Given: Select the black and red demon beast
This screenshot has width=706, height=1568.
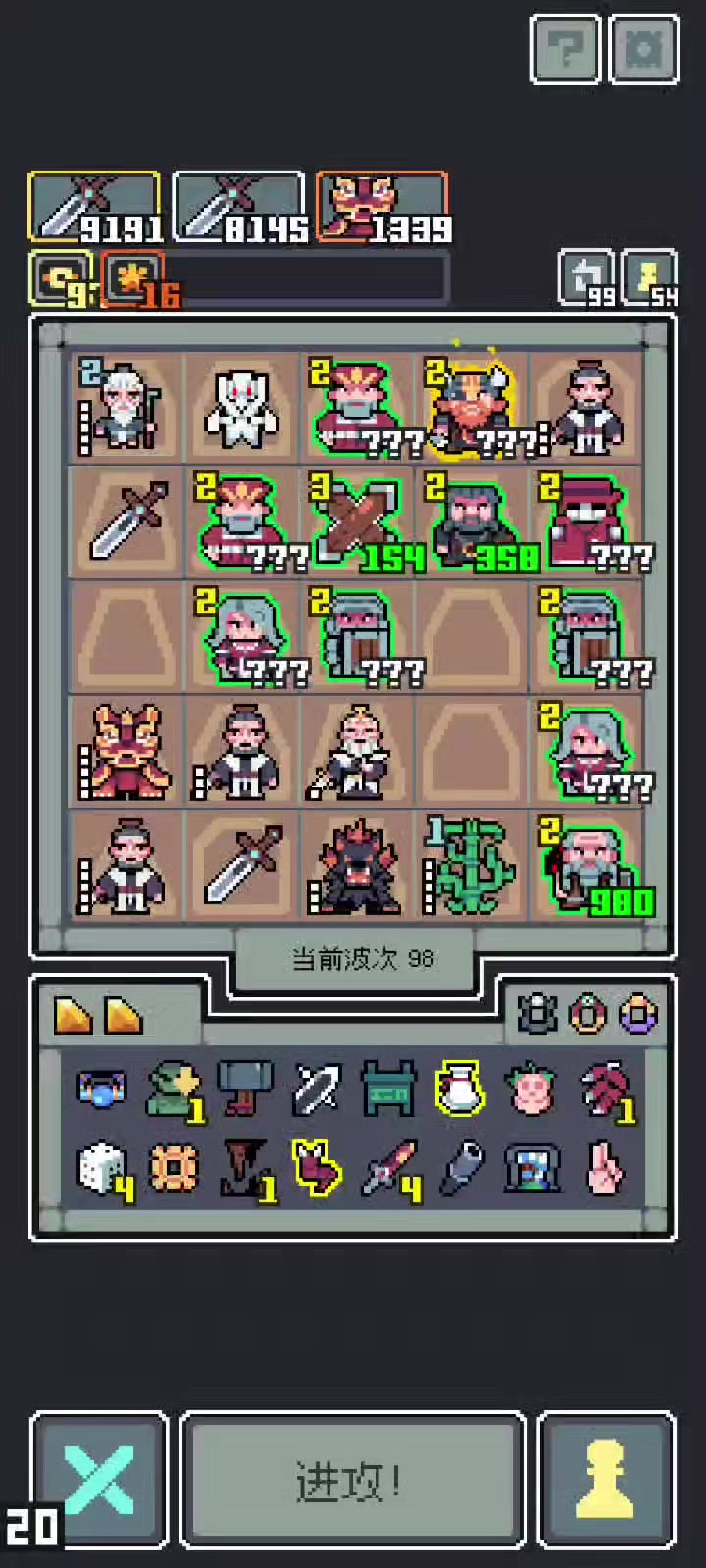Looking at the screenshot, I should [x=357, y=866].
